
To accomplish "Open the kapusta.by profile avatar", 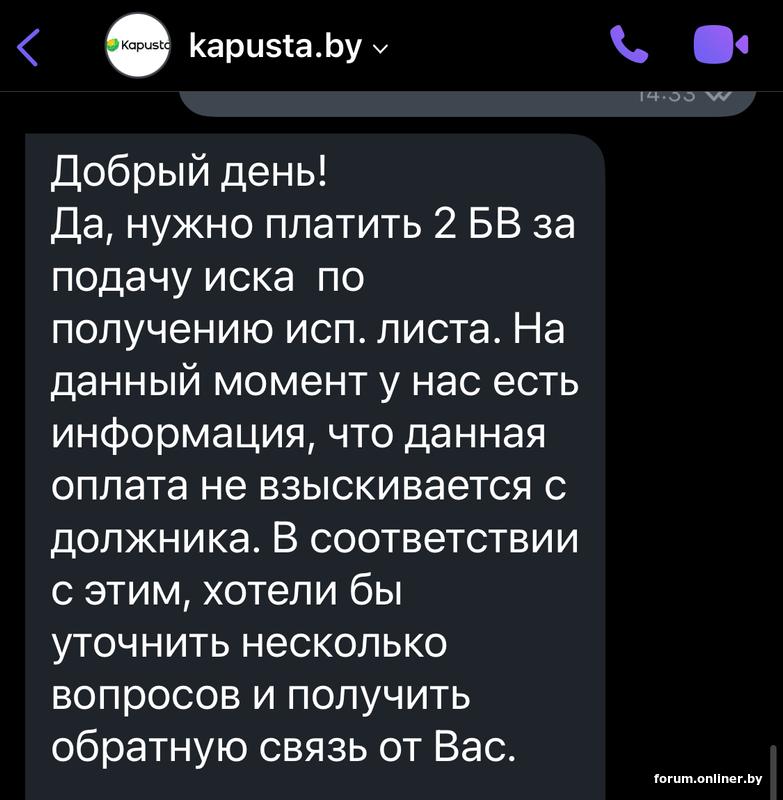I will 138,46.
